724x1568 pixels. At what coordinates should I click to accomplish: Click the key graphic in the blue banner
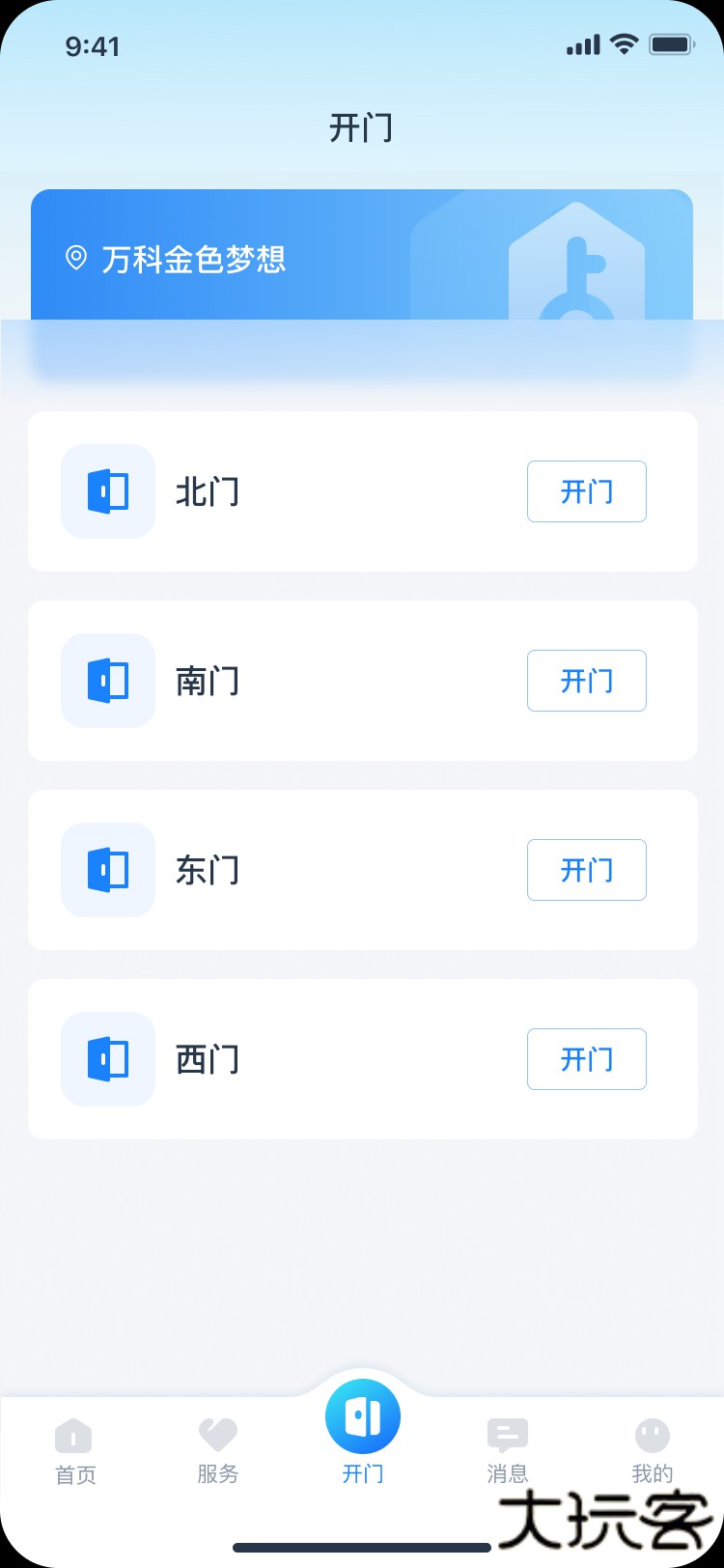click(x=574, y=270)
